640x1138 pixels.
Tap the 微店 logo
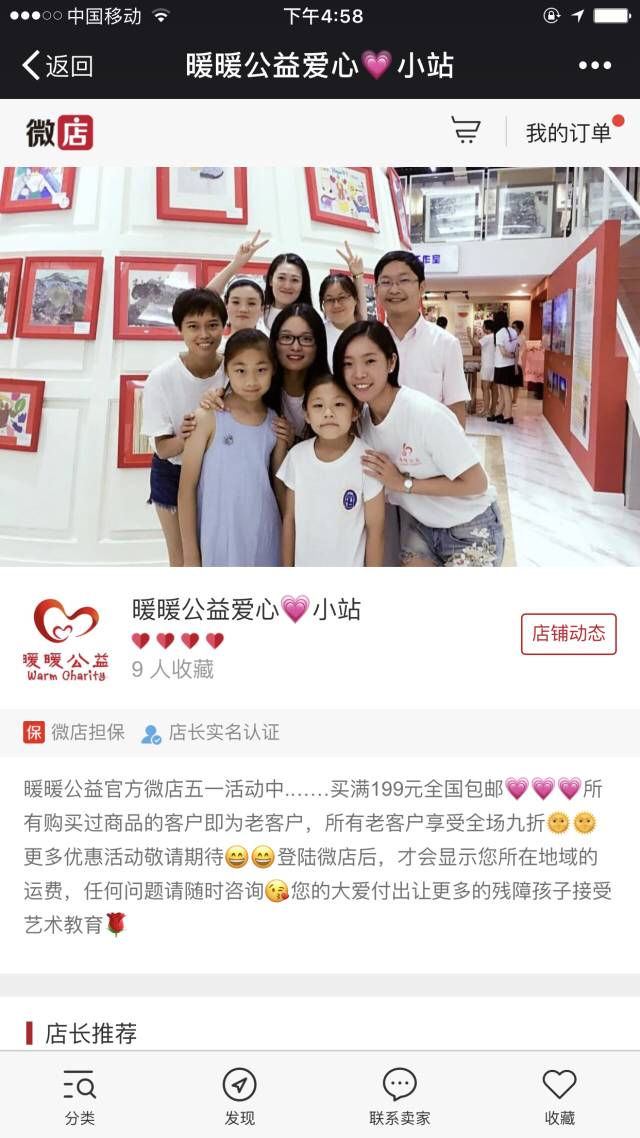tap(60, 132)
